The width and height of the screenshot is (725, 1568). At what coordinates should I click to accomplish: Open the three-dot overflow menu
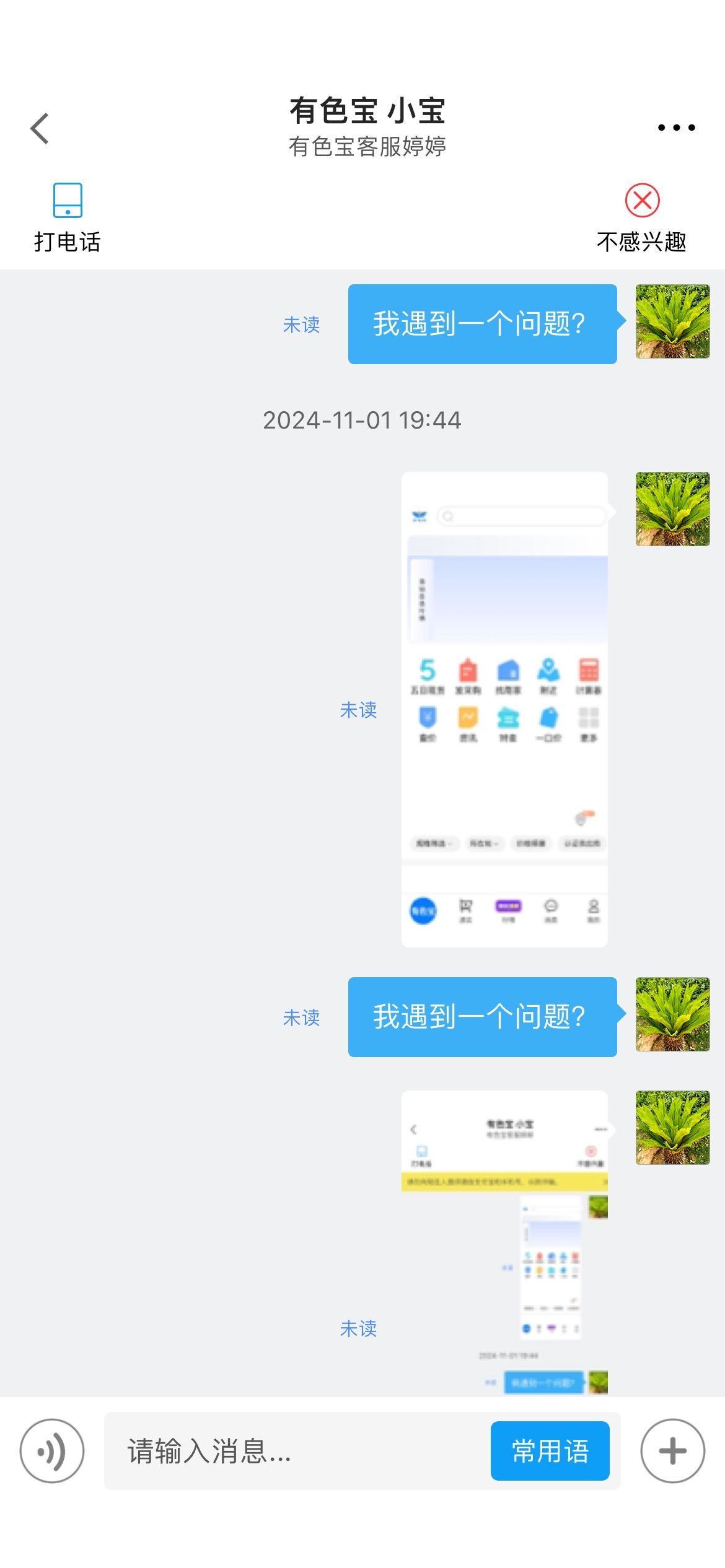676,128
